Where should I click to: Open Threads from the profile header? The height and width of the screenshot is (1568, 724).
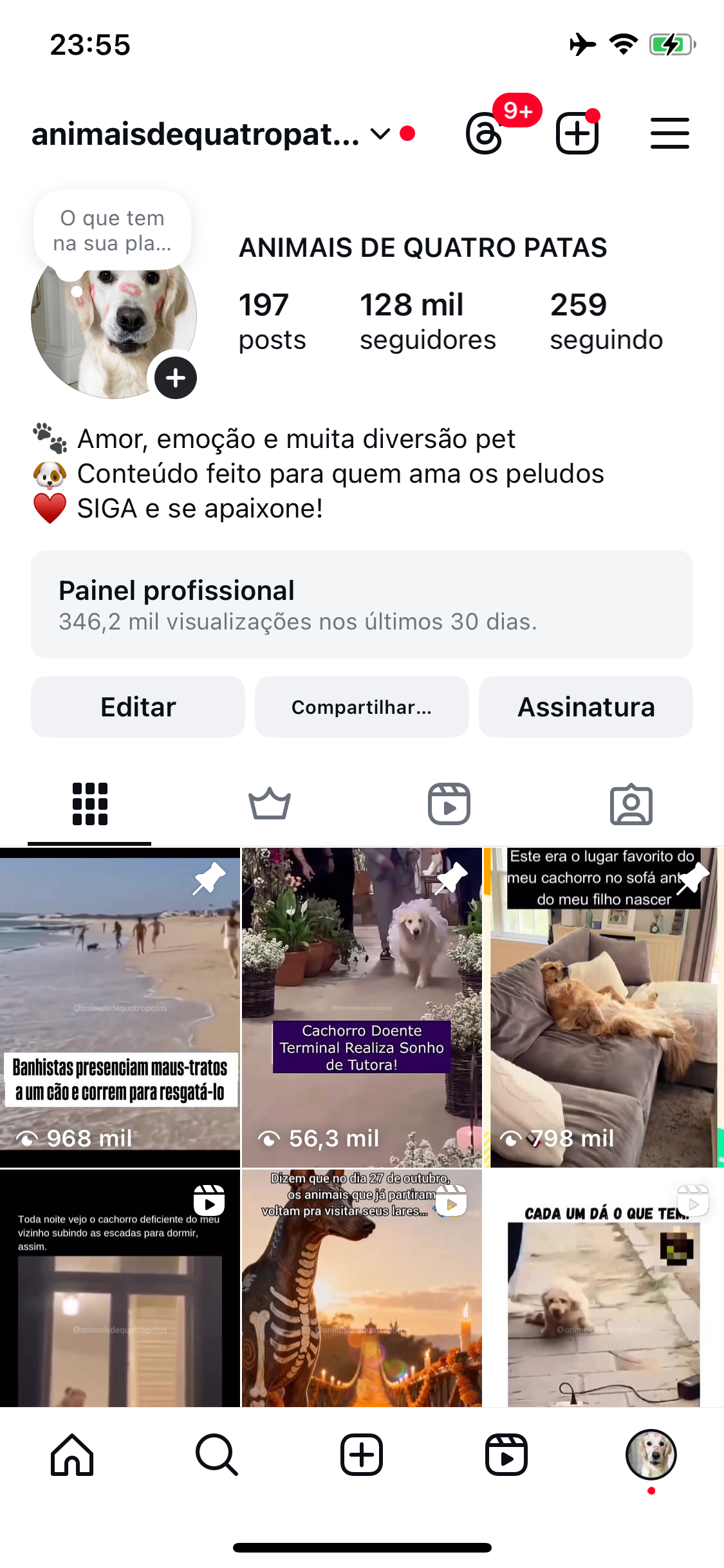pyautogui.click(x=484, y=133)
